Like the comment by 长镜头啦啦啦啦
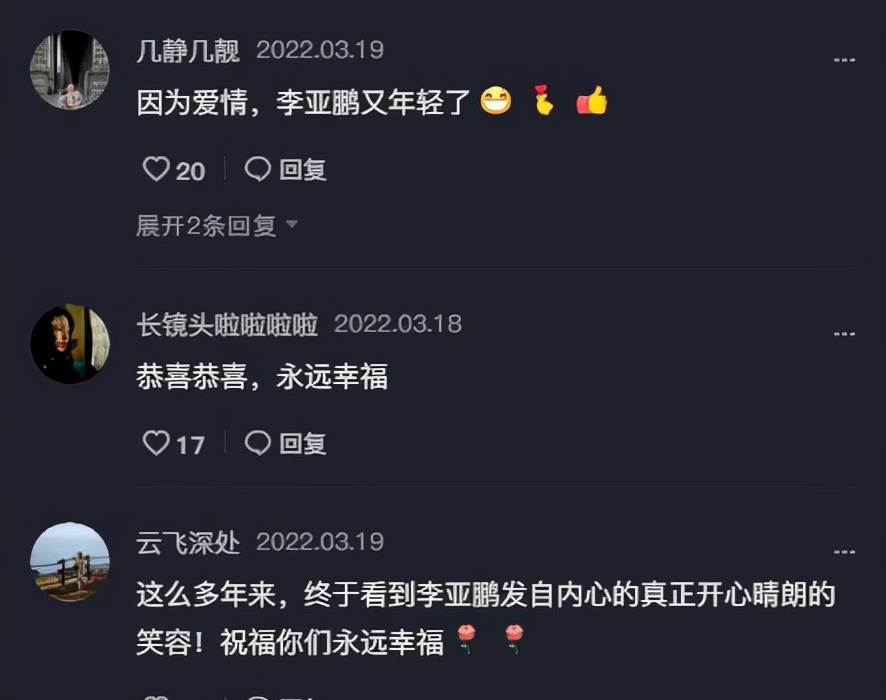886x700 pixels. pos(157,443)
